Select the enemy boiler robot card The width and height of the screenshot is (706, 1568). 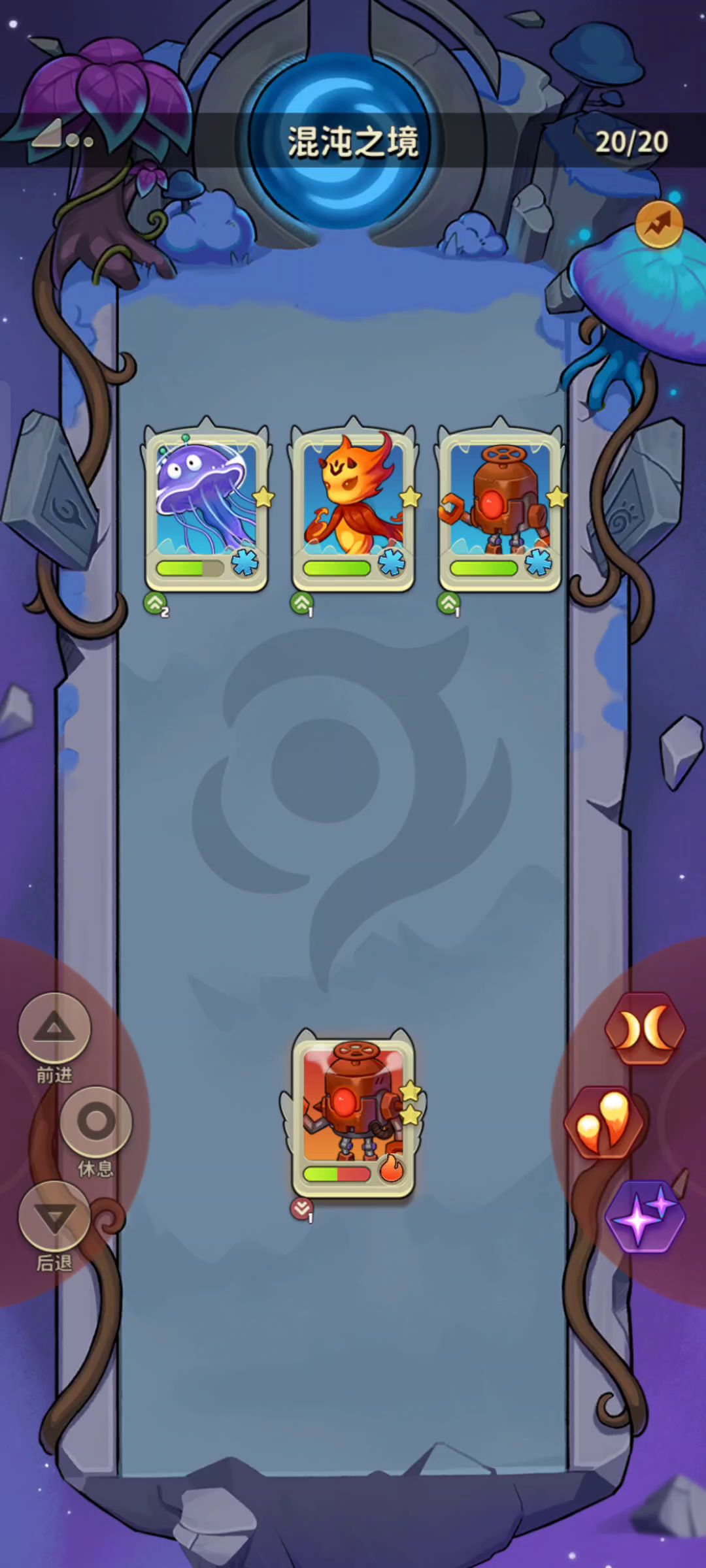(x=499, y=506)
